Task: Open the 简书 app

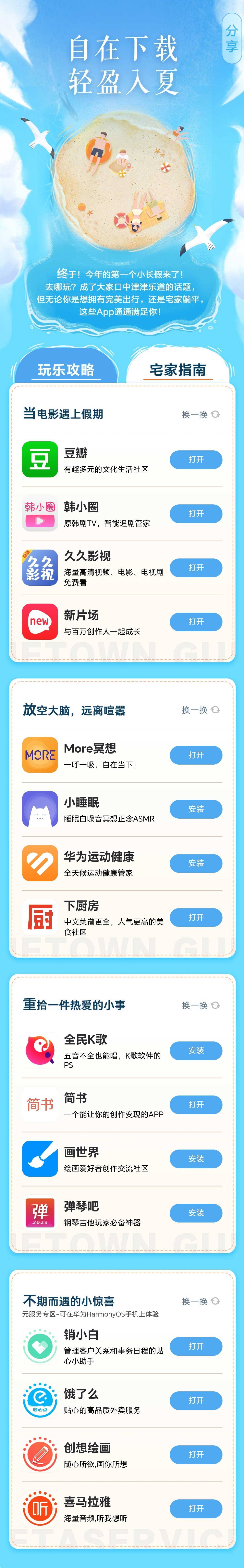Action: point(196,1105)
